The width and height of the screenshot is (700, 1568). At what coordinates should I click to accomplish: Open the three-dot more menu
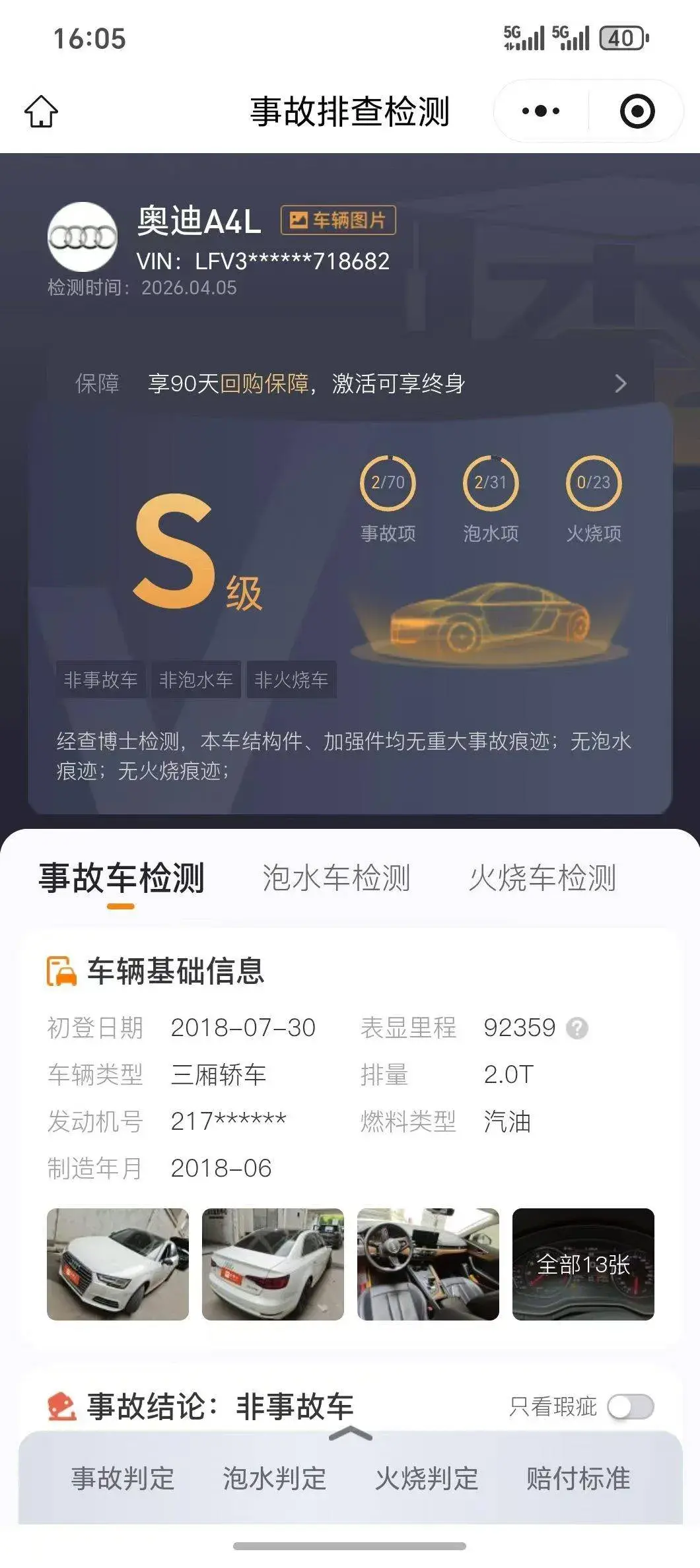(x=541, y=111)
